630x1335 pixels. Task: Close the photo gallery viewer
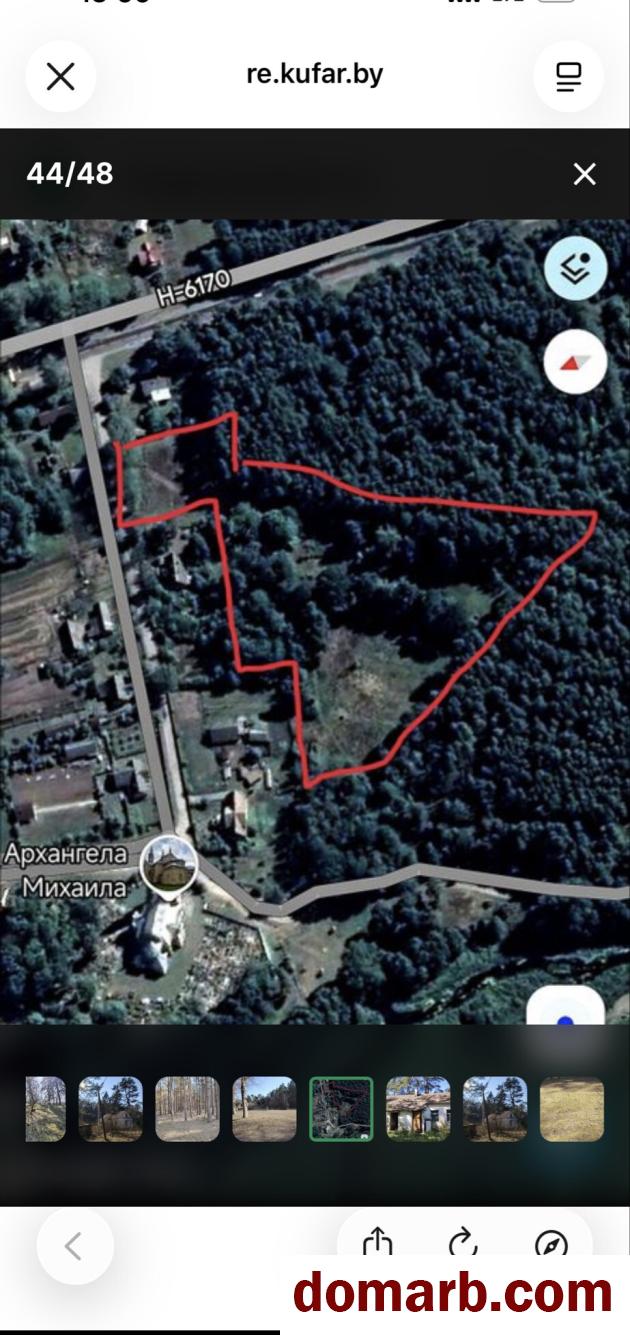584,174
